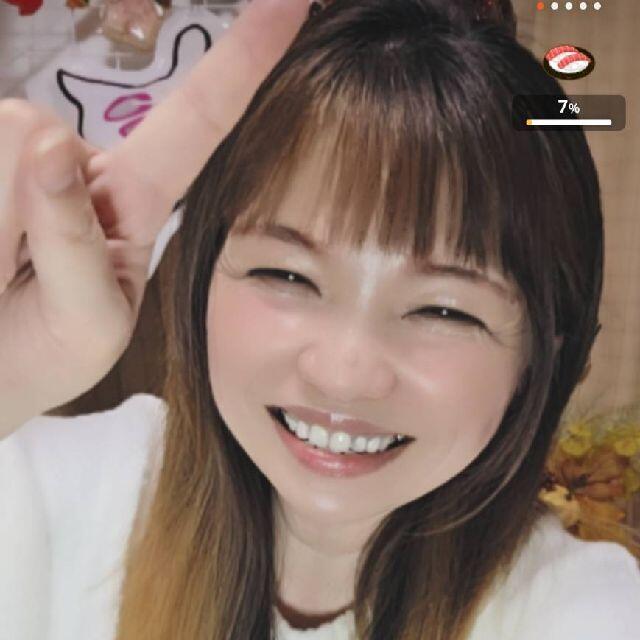Image resolution: width=640 pixels, height=640 pixels.
Task: Tap the page indicator dots
Action: click(x=569, y=6)
